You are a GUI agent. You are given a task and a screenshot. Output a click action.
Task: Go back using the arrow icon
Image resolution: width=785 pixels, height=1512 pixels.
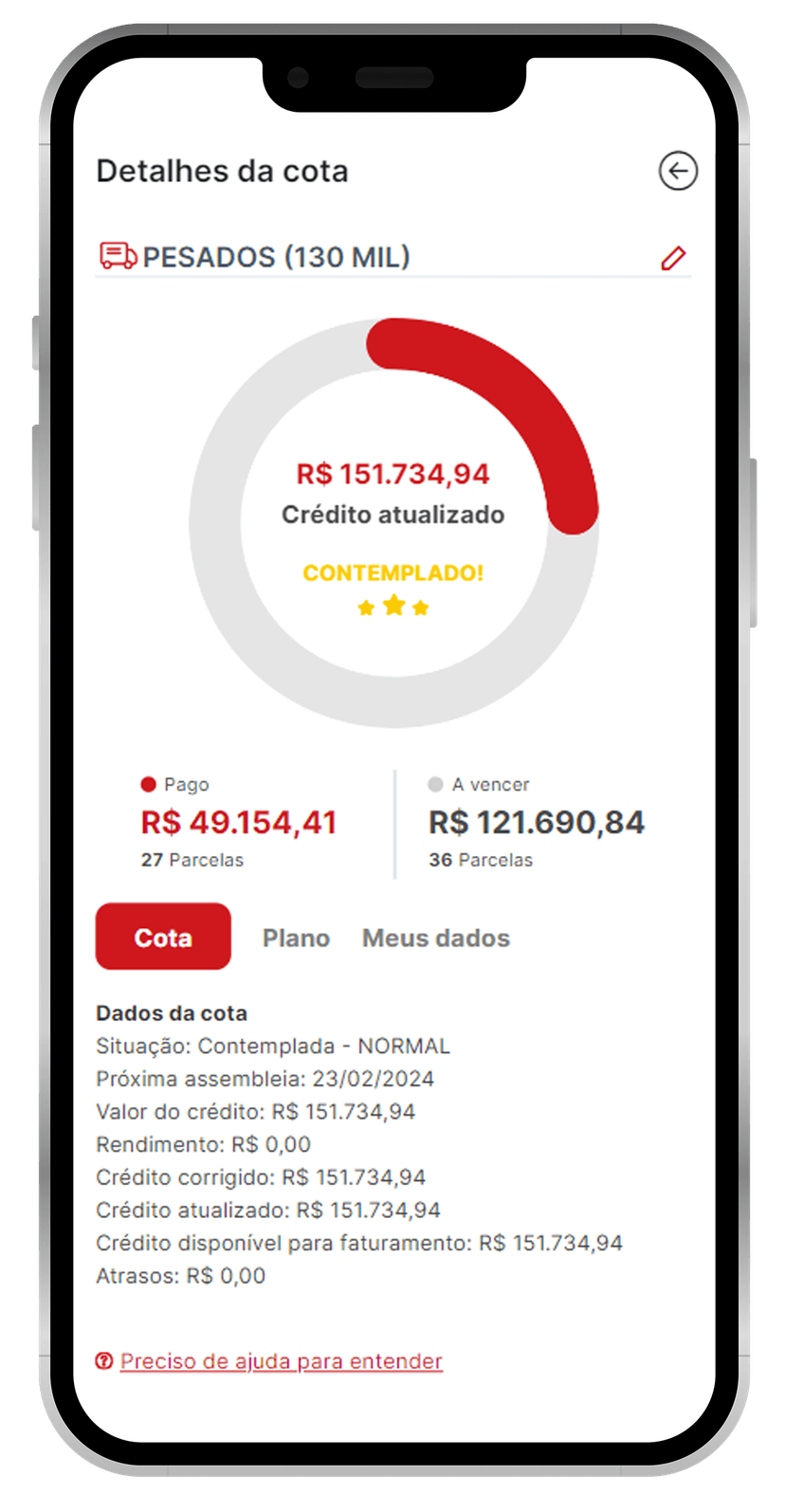click(678, 171)
